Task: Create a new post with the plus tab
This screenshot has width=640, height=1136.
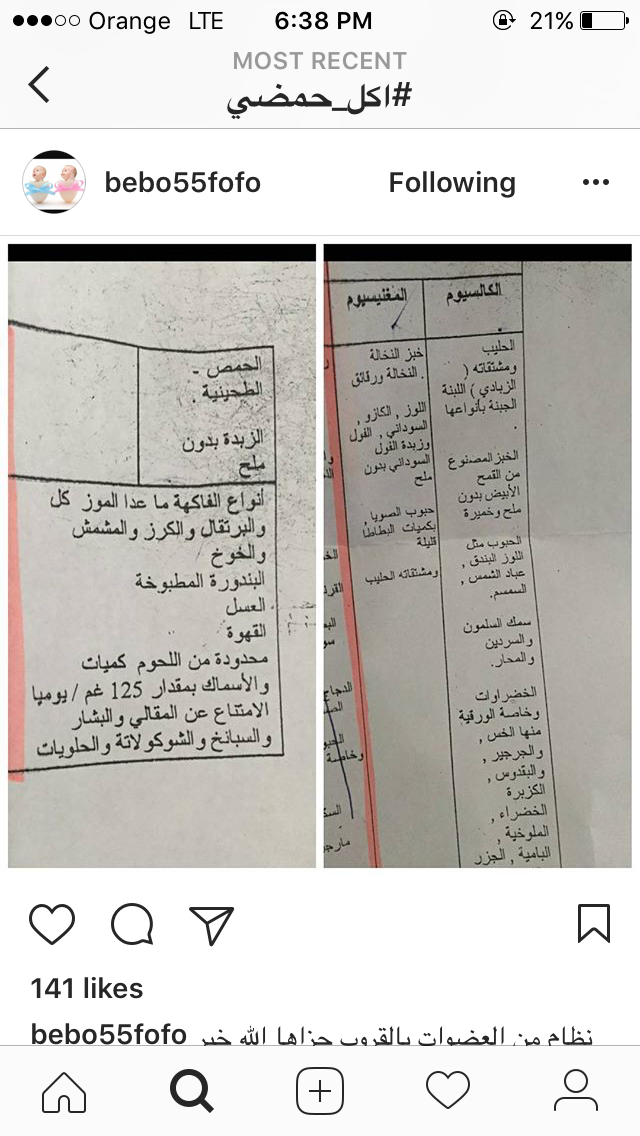Action: click(x=320, y=1091)
